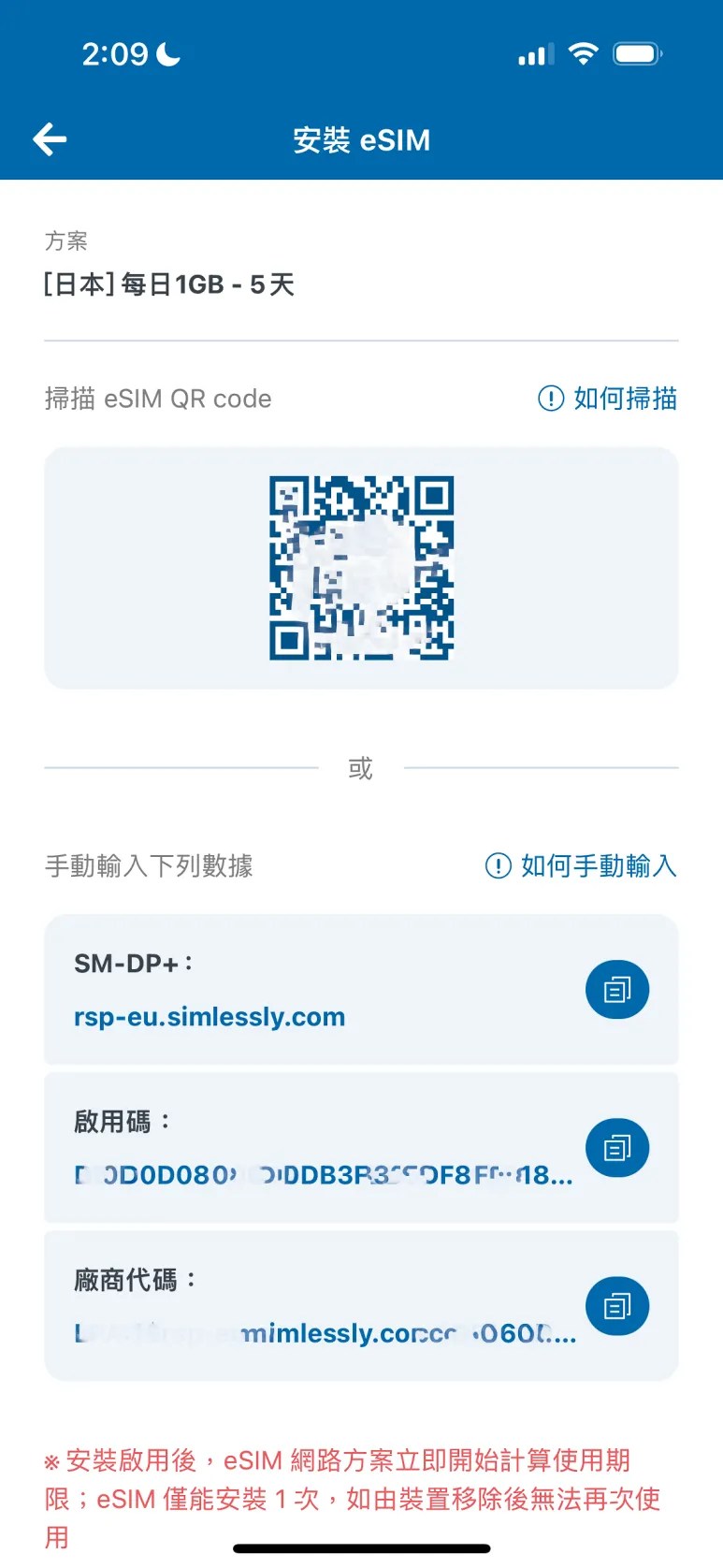Image resolution: width=723 pixels, height=1568 pixels.
Task: Copy the 廠商代碼 value
Action: tap(616, 1306)
